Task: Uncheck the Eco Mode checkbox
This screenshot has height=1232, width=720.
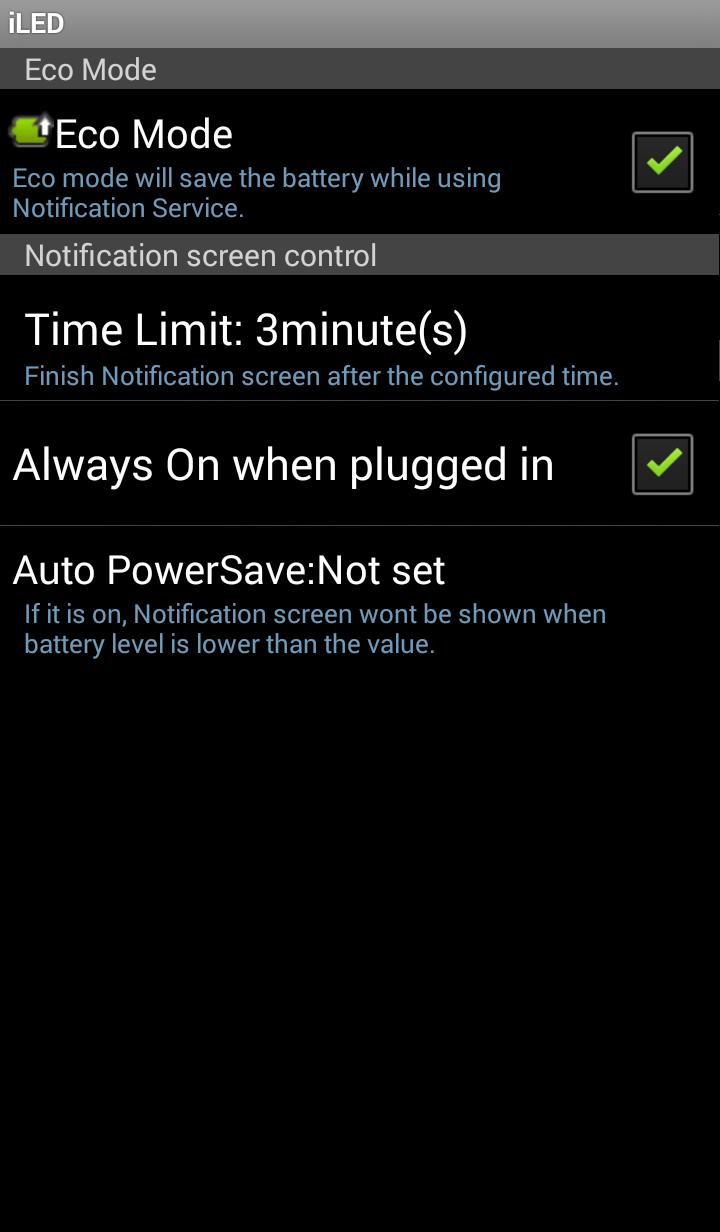Action: (x=662, y=162)
